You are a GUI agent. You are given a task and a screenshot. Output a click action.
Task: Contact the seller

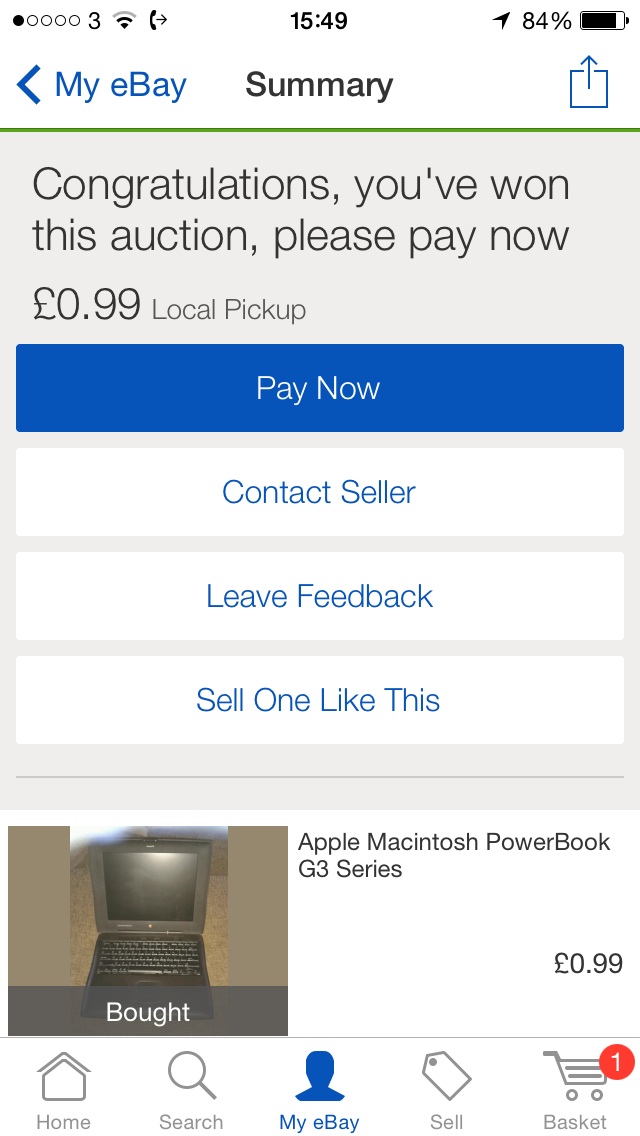click(x=320, y=492)
